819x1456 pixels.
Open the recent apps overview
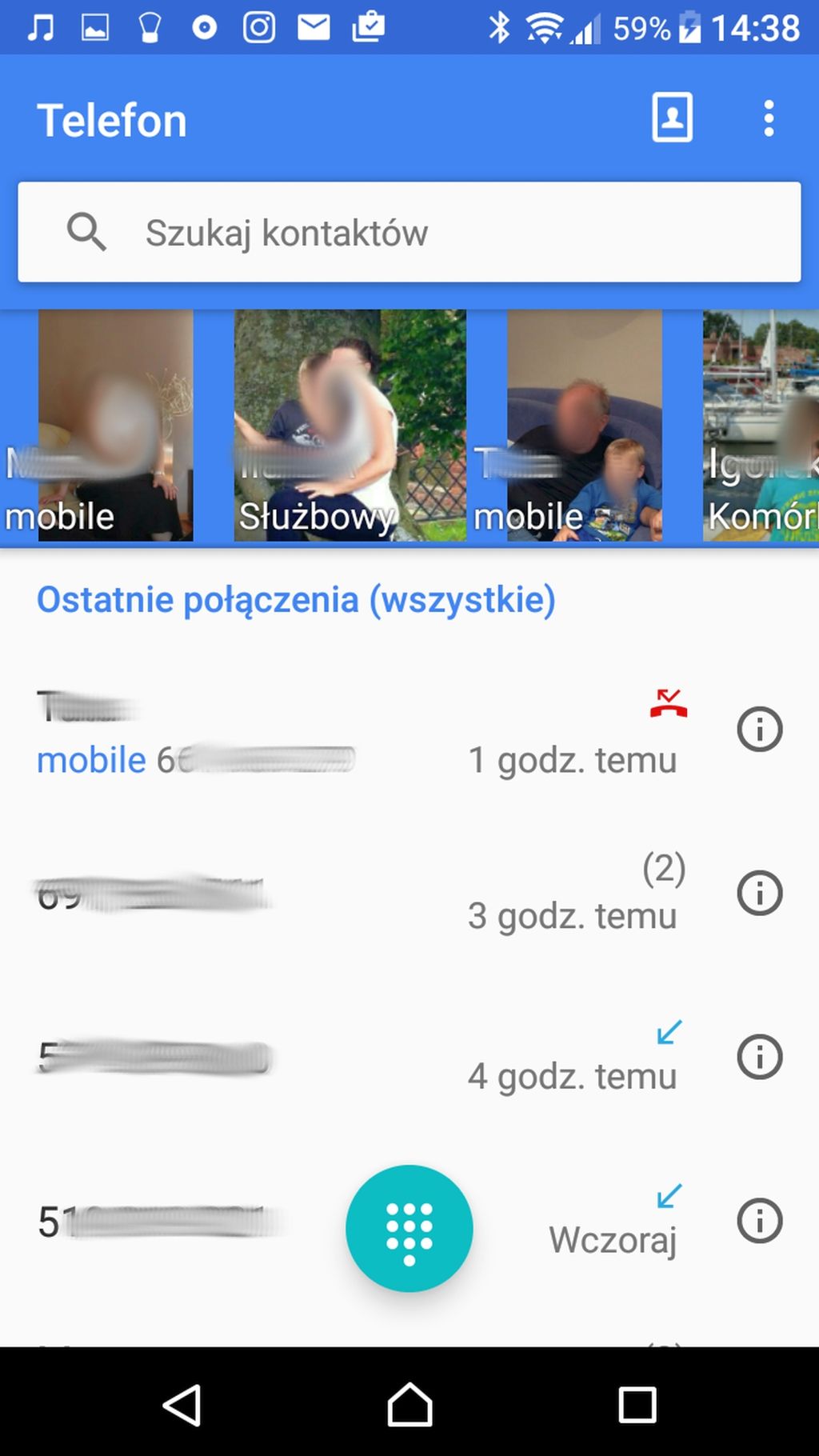pyautogui.click(x=637, y=1405)
